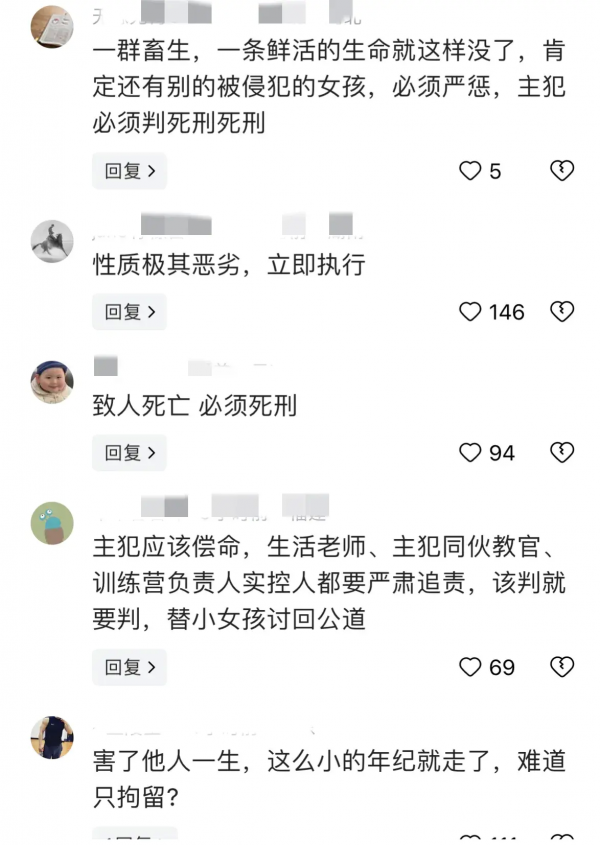Dislike the '主犯应该偿命' comment

pos(562,667)
